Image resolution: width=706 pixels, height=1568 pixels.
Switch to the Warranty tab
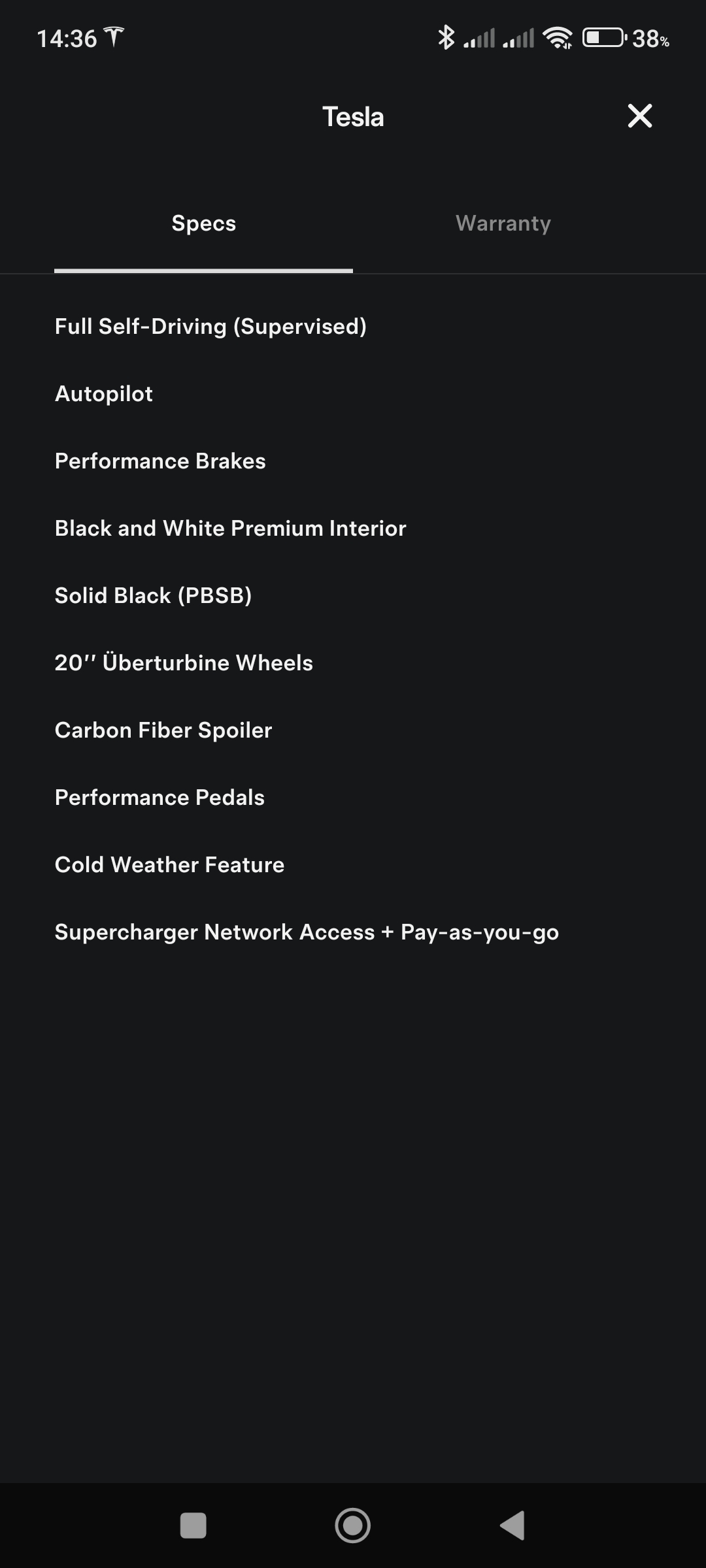[x=503, y=223]
